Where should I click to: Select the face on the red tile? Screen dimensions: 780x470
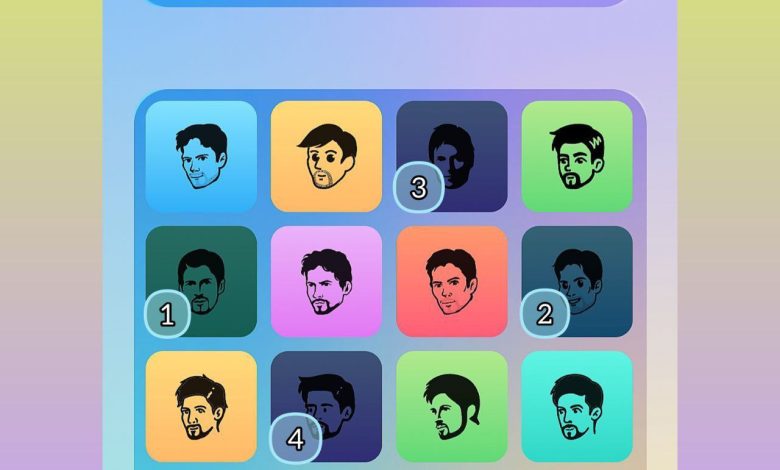(x=452, y=281)
